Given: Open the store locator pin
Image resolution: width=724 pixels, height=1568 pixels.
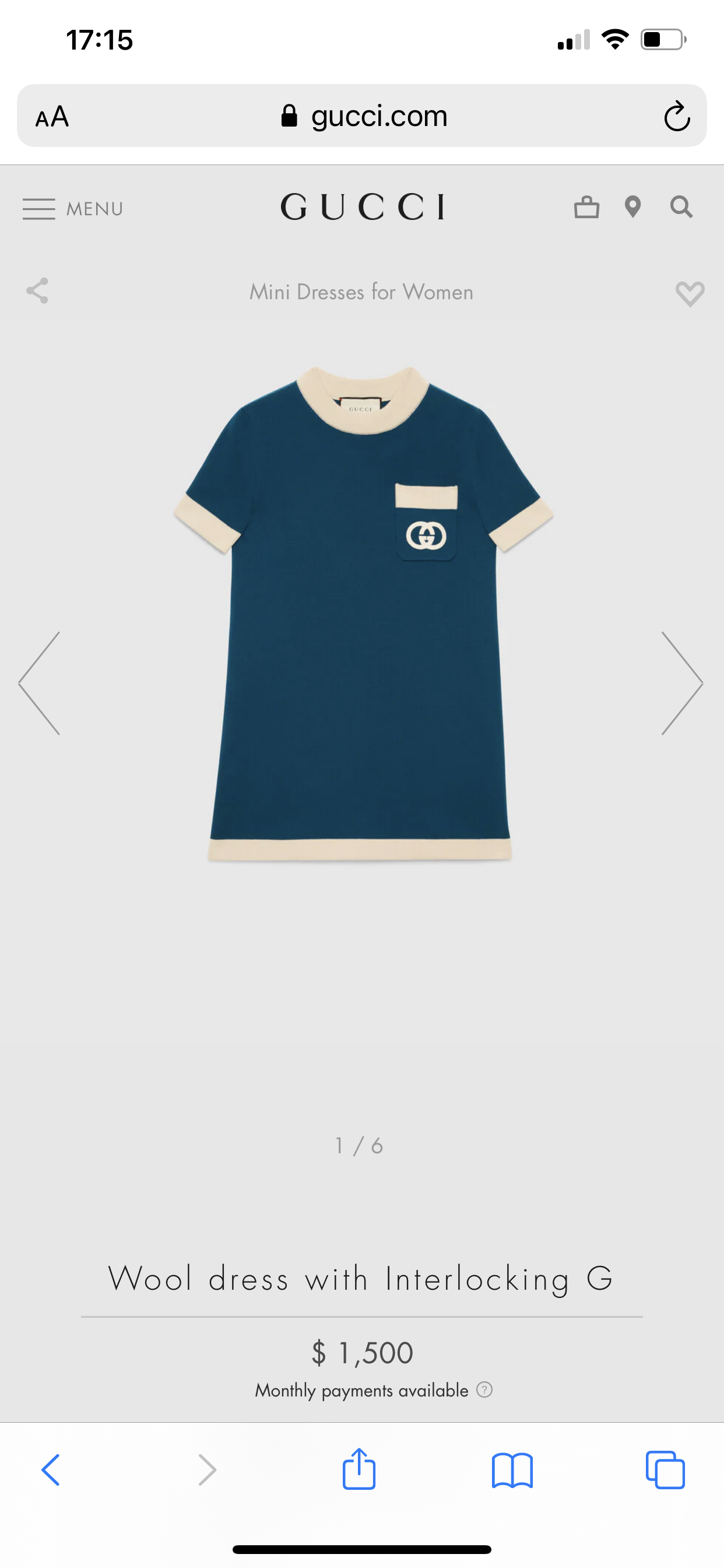Looking at the screenshot, I should 632,208.
